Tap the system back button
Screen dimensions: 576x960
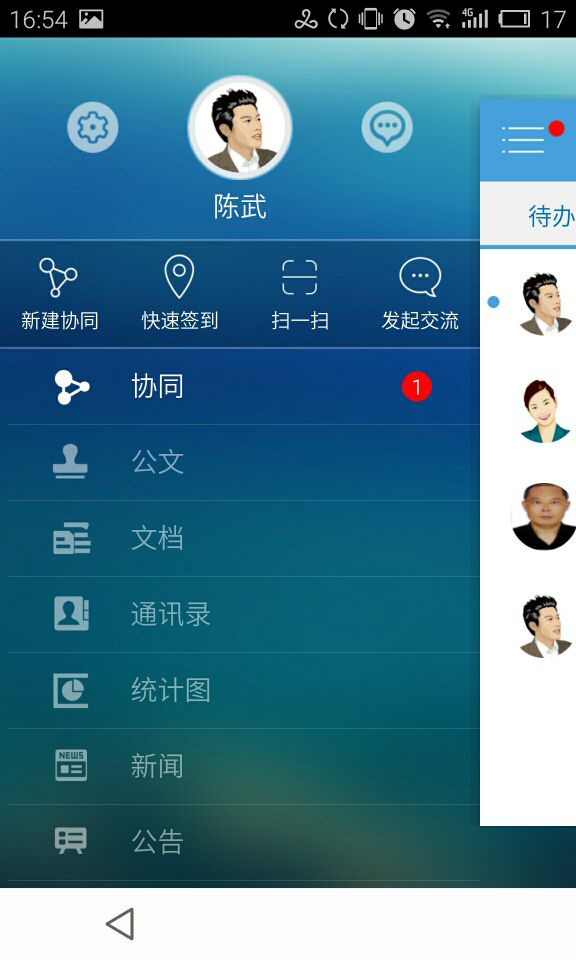coord(121,923)
